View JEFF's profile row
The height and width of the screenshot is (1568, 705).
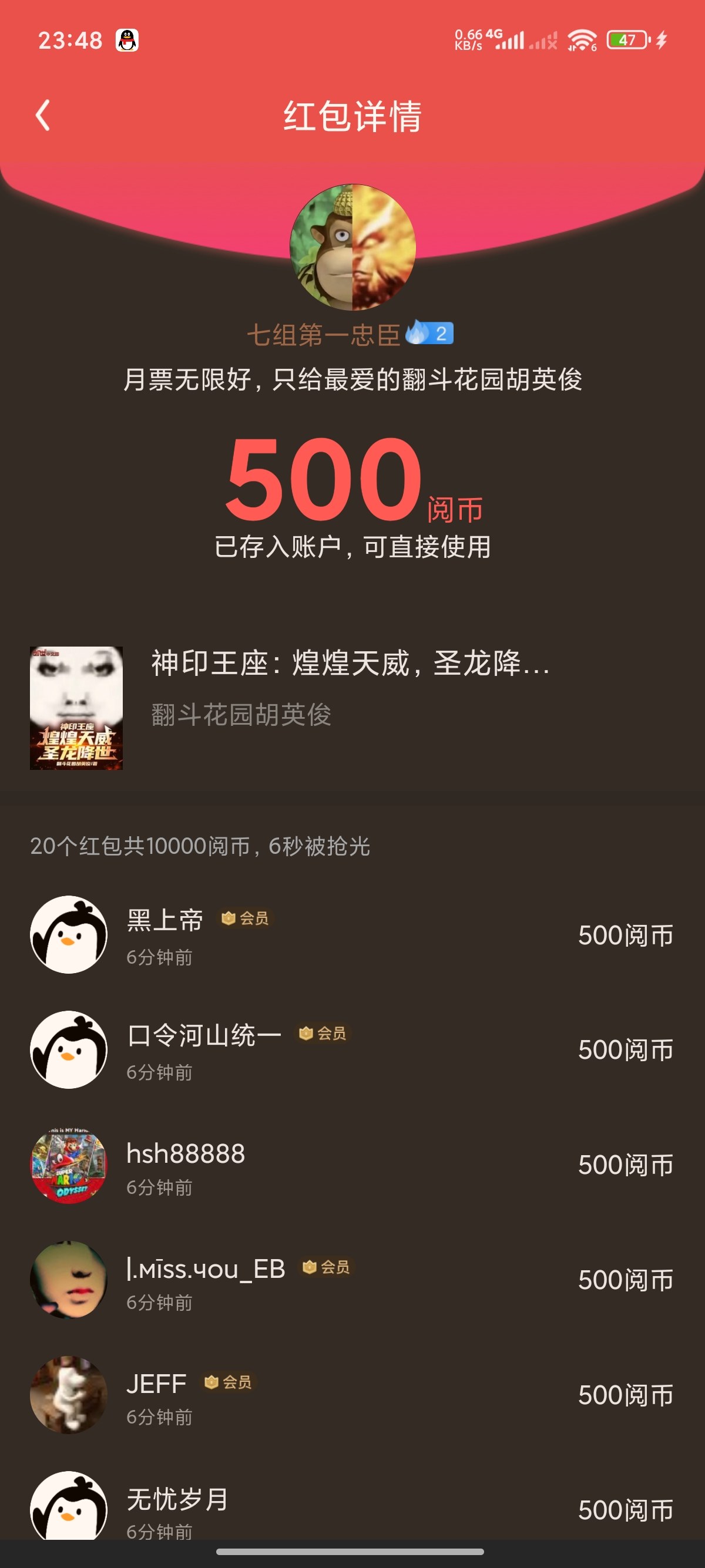(352, 1395)
